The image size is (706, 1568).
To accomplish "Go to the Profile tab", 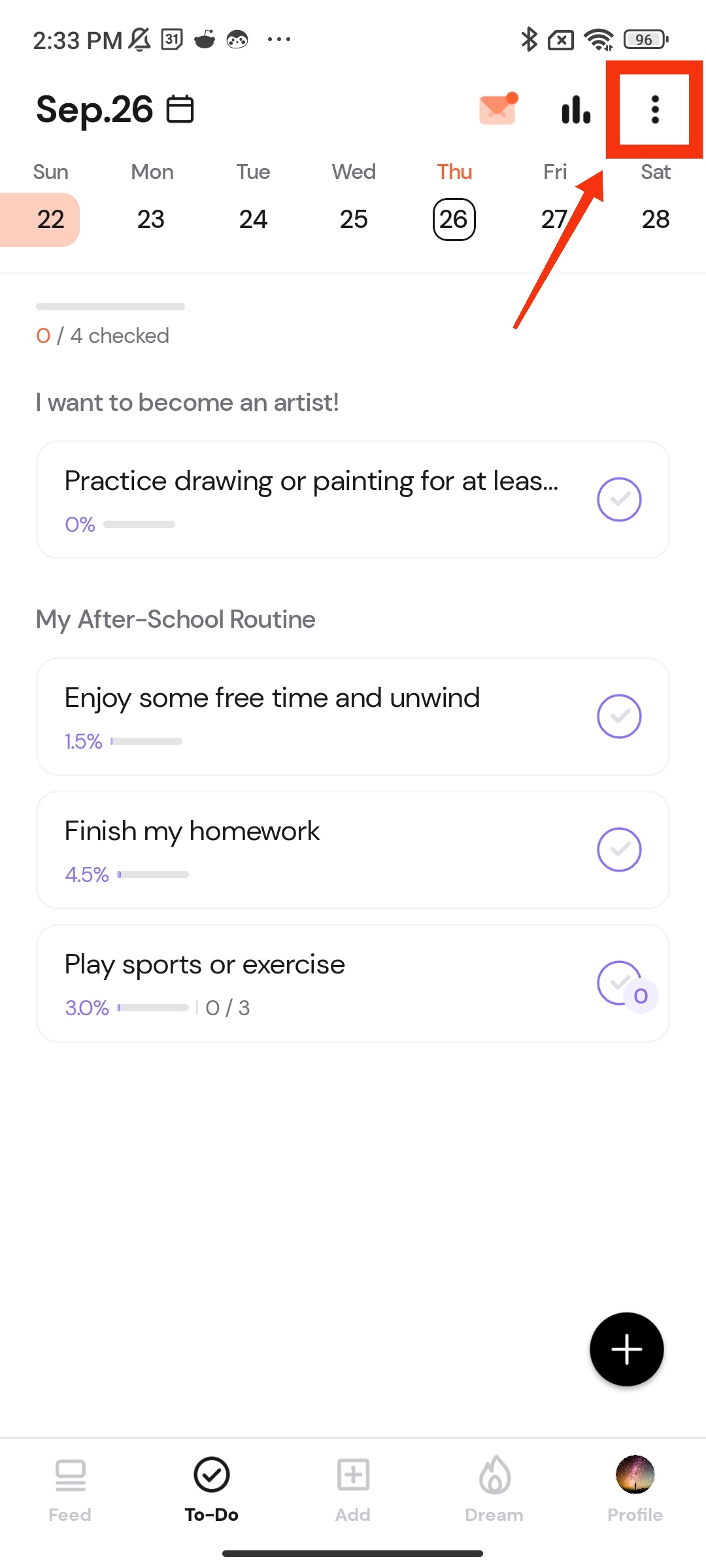I will (x=635, y=1488).
